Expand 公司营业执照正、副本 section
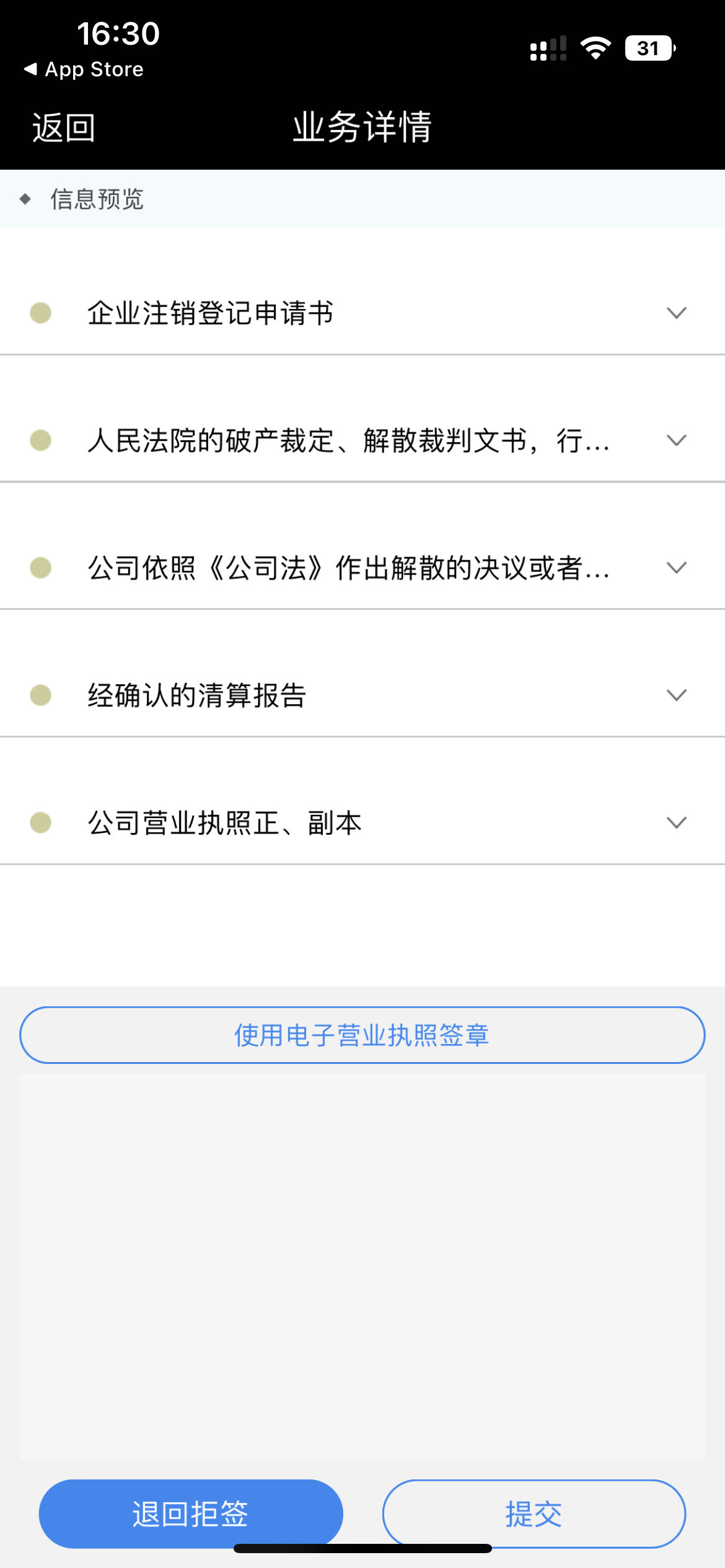The height and width of the screenshot is (1568, 725). (676, 823)
